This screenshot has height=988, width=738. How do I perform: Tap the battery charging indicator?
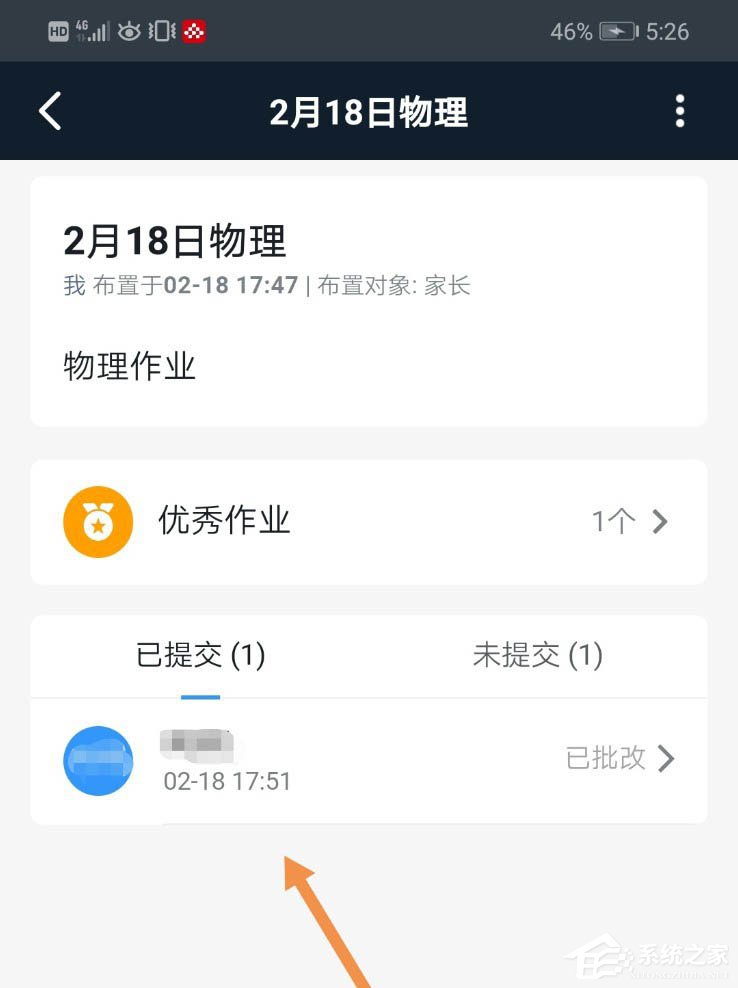[617, 31]
